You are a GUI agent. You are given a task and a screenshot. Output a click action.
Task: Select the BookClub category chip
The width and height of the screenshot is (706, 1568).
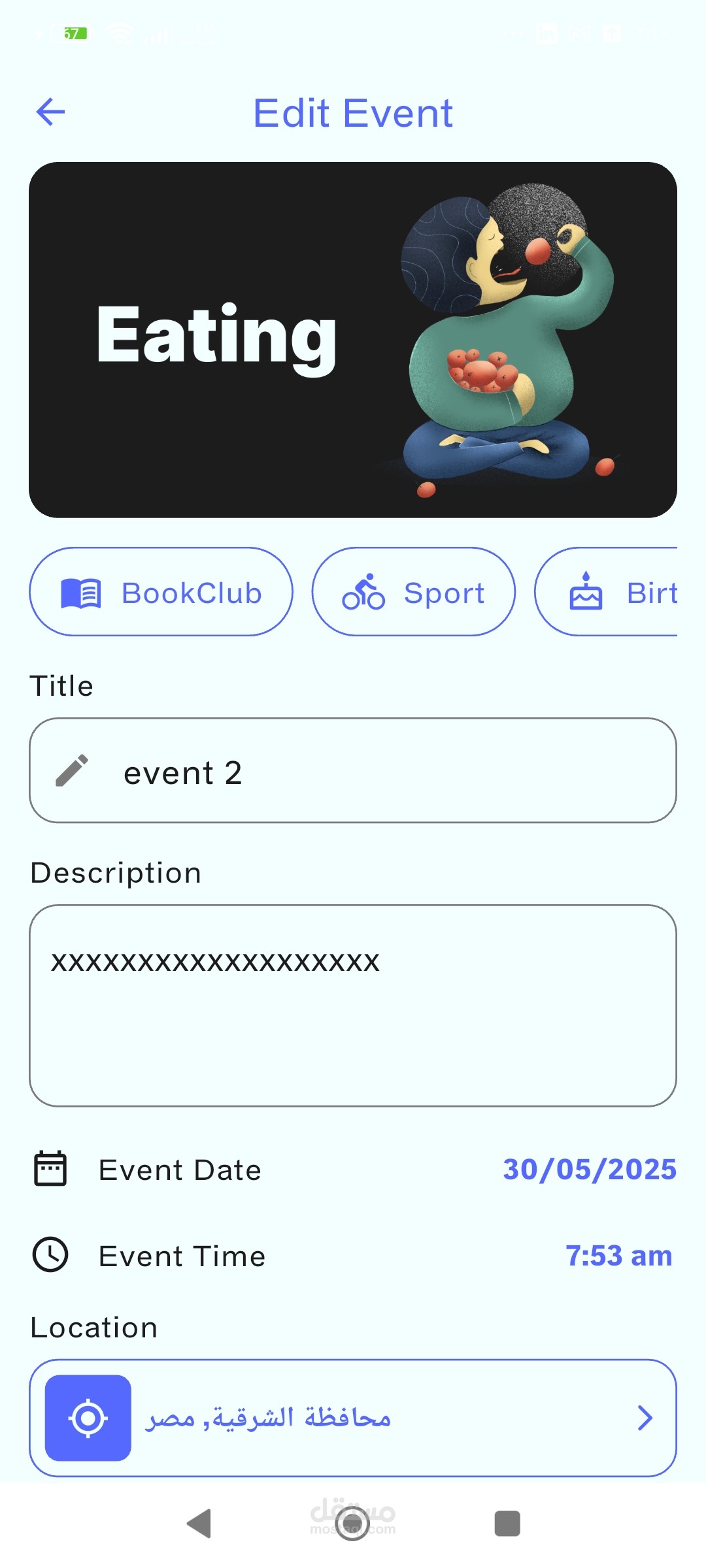click(161, 592)
